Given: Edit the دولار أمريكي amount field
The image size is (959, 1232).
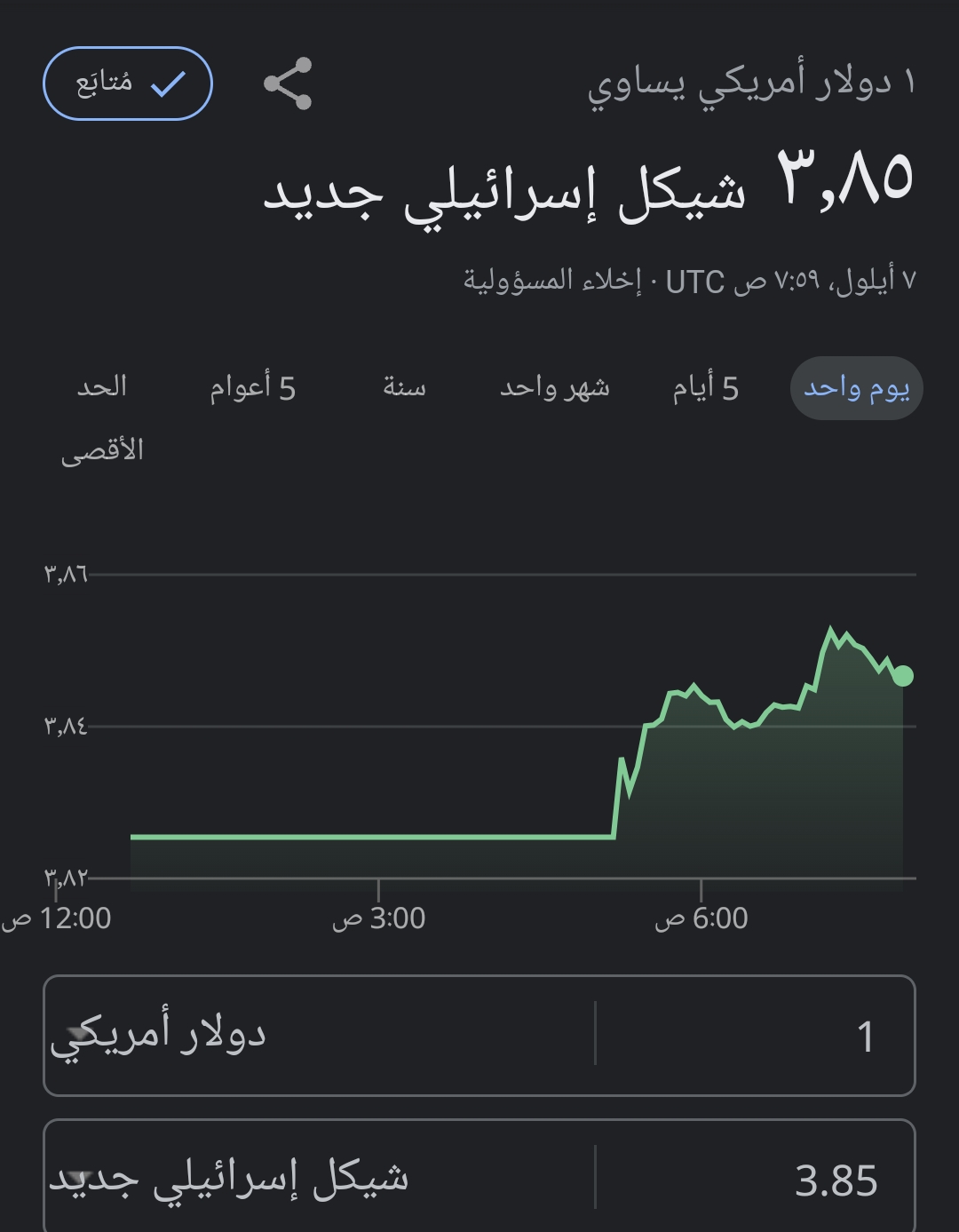Looking at the screenshot, I should tap(755, 1036).
